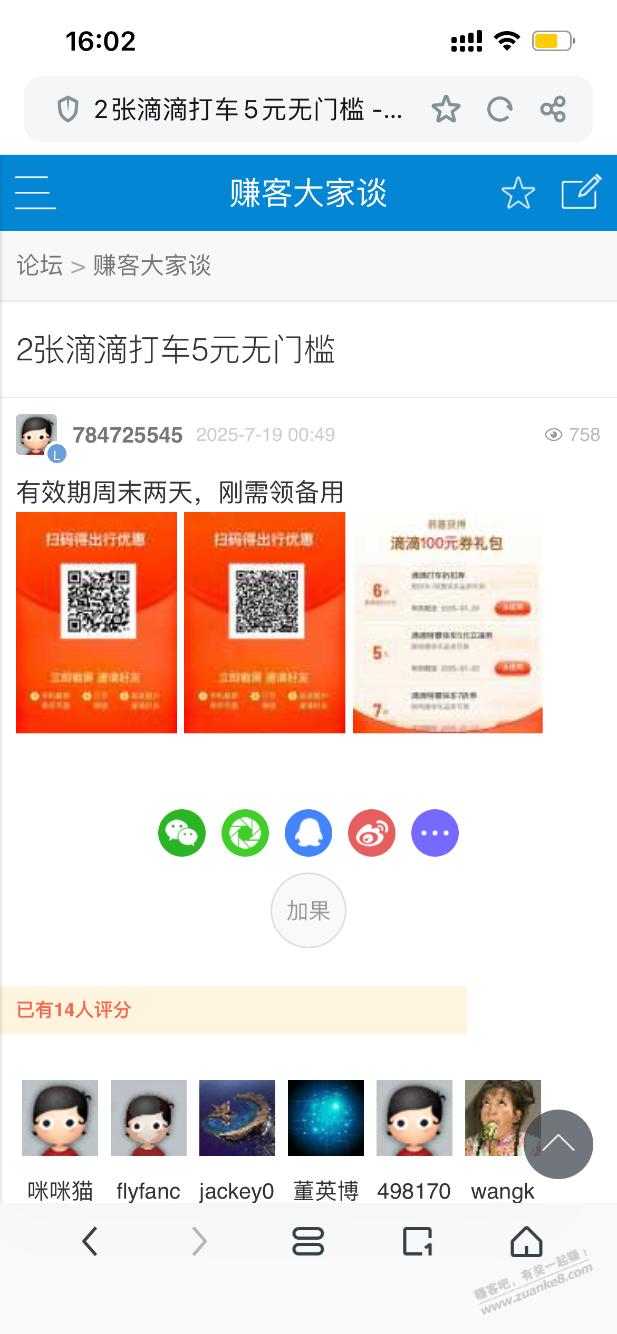Tap the 加果 rating button

[308, 911]
